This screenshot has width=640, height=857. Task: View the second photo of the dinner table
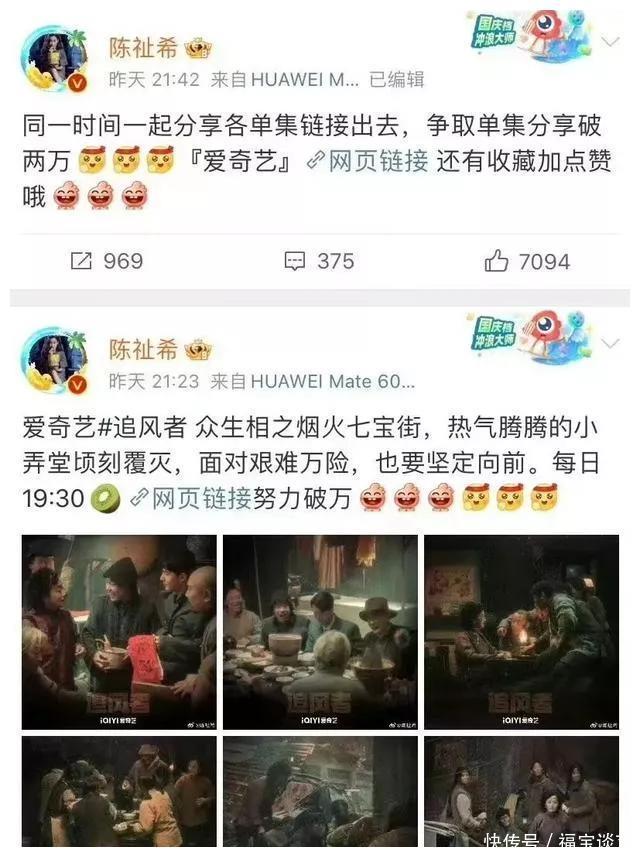(x=320, y=631)
